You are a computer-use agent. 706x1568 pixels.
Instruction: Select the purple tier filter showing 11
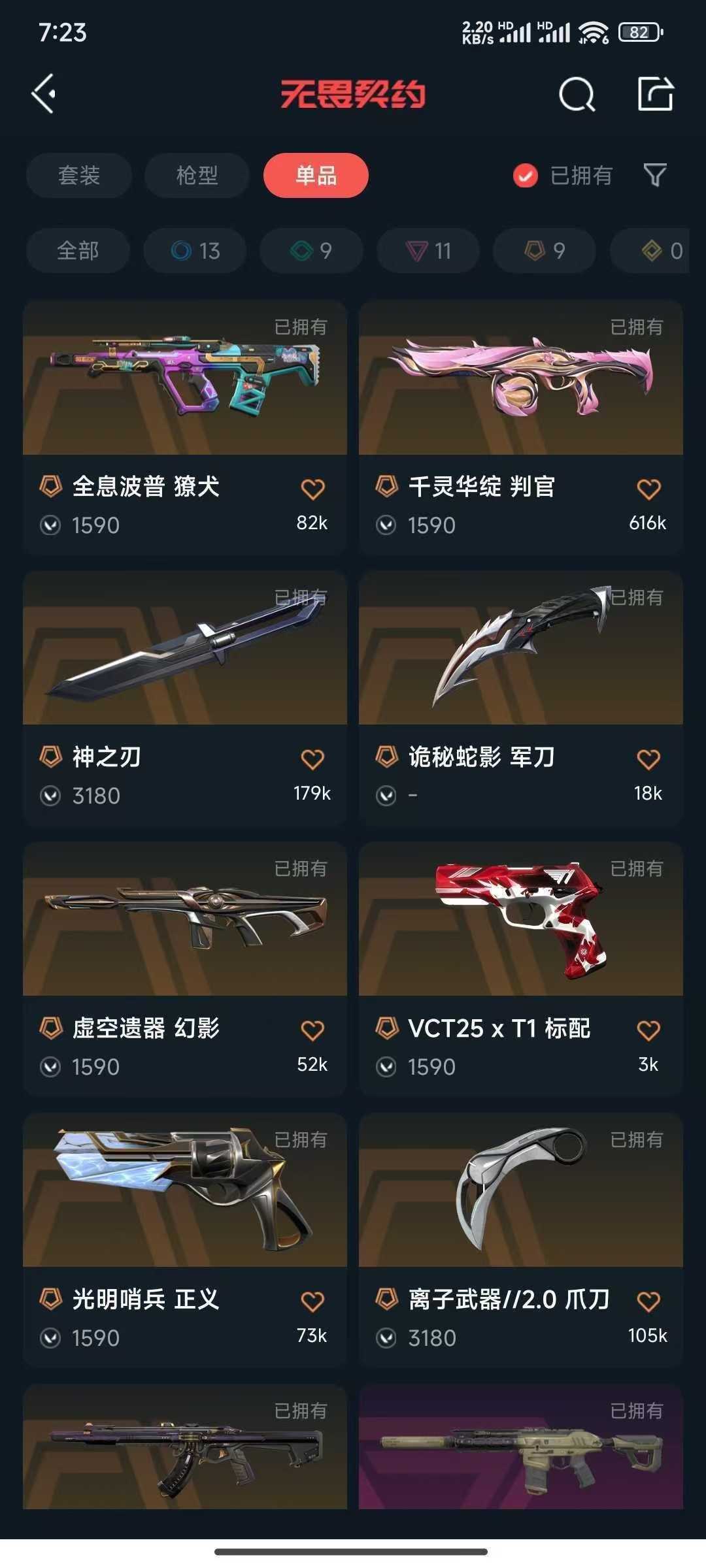point(428,250)
